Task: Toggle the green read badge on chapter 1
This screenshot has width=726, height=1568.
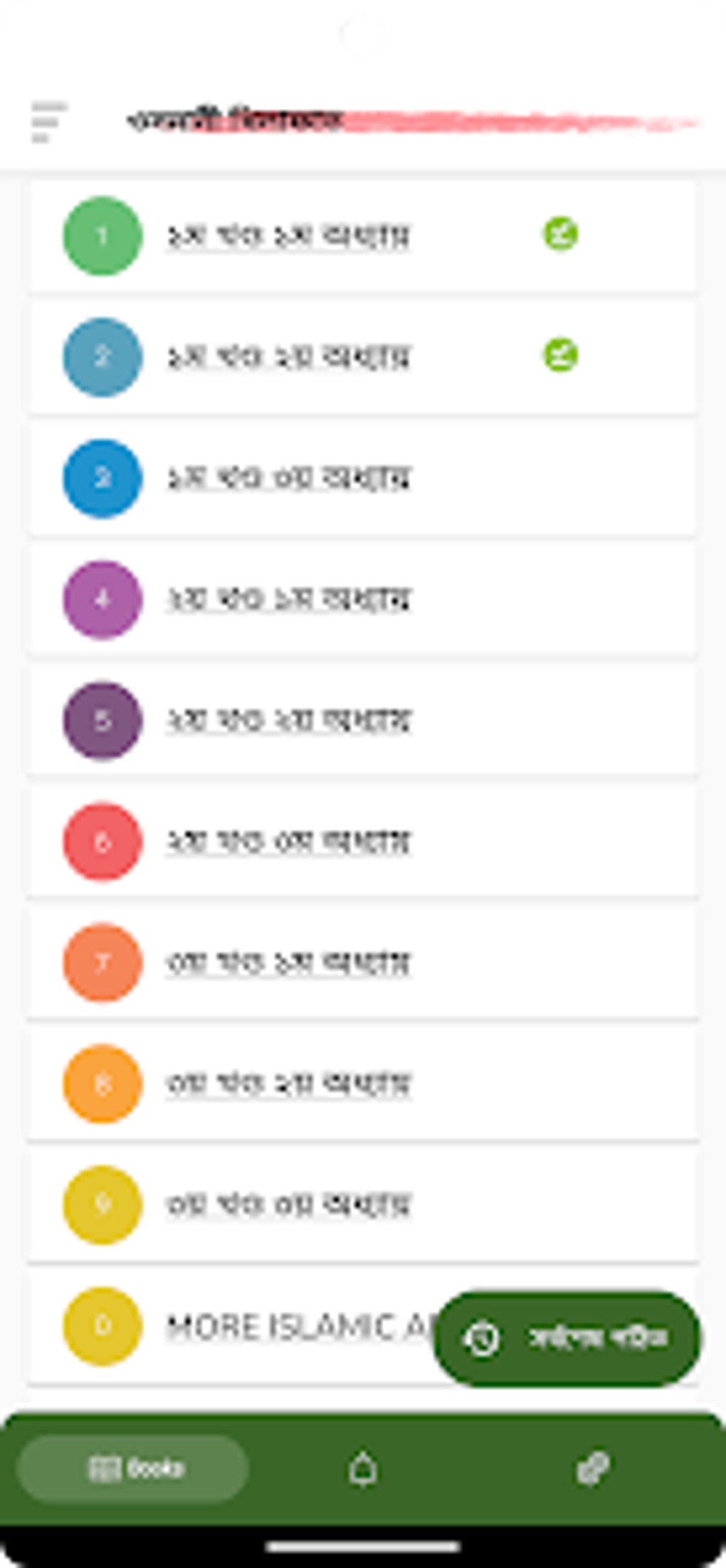Action: (559, 233)
